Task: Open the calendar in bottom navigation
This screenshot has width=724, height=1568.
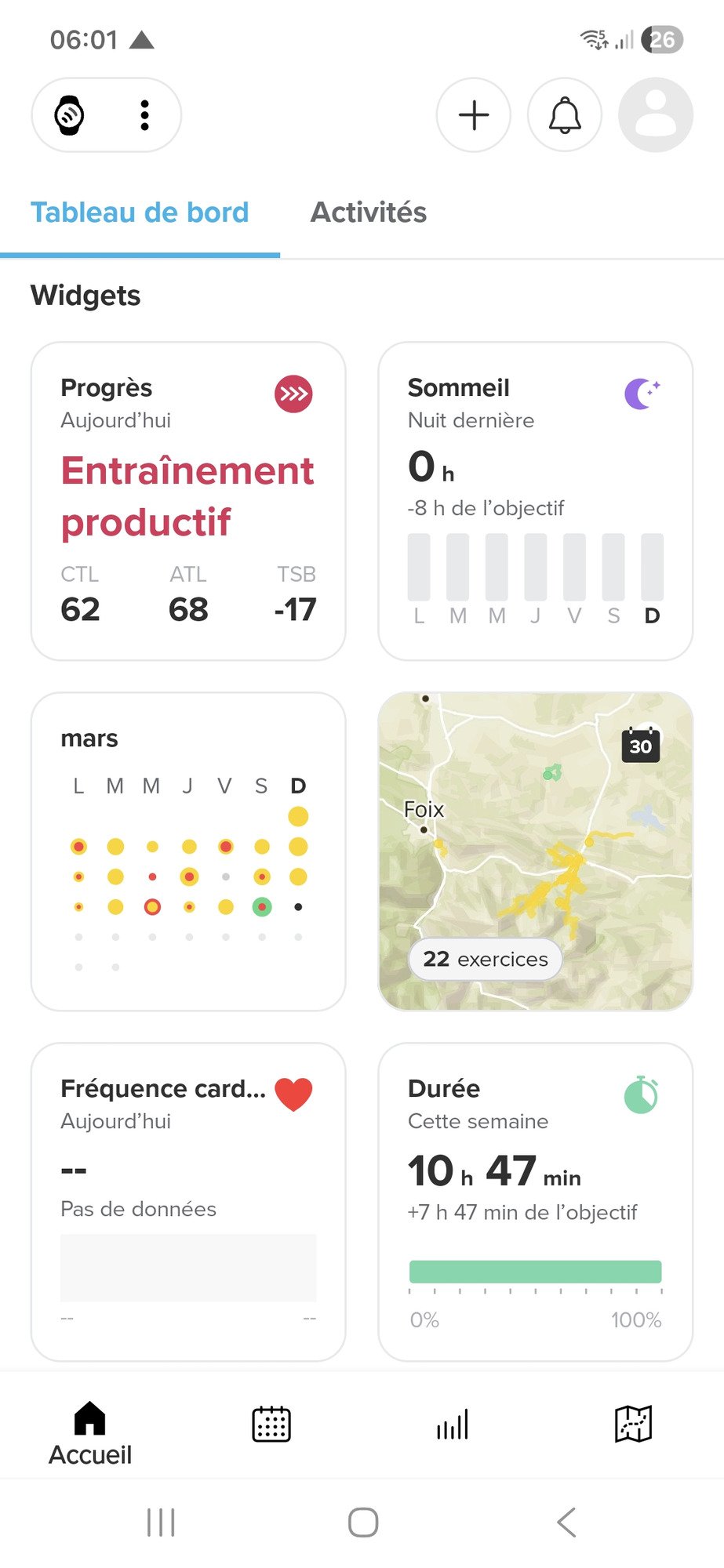Action: [x=271, y=1424]
